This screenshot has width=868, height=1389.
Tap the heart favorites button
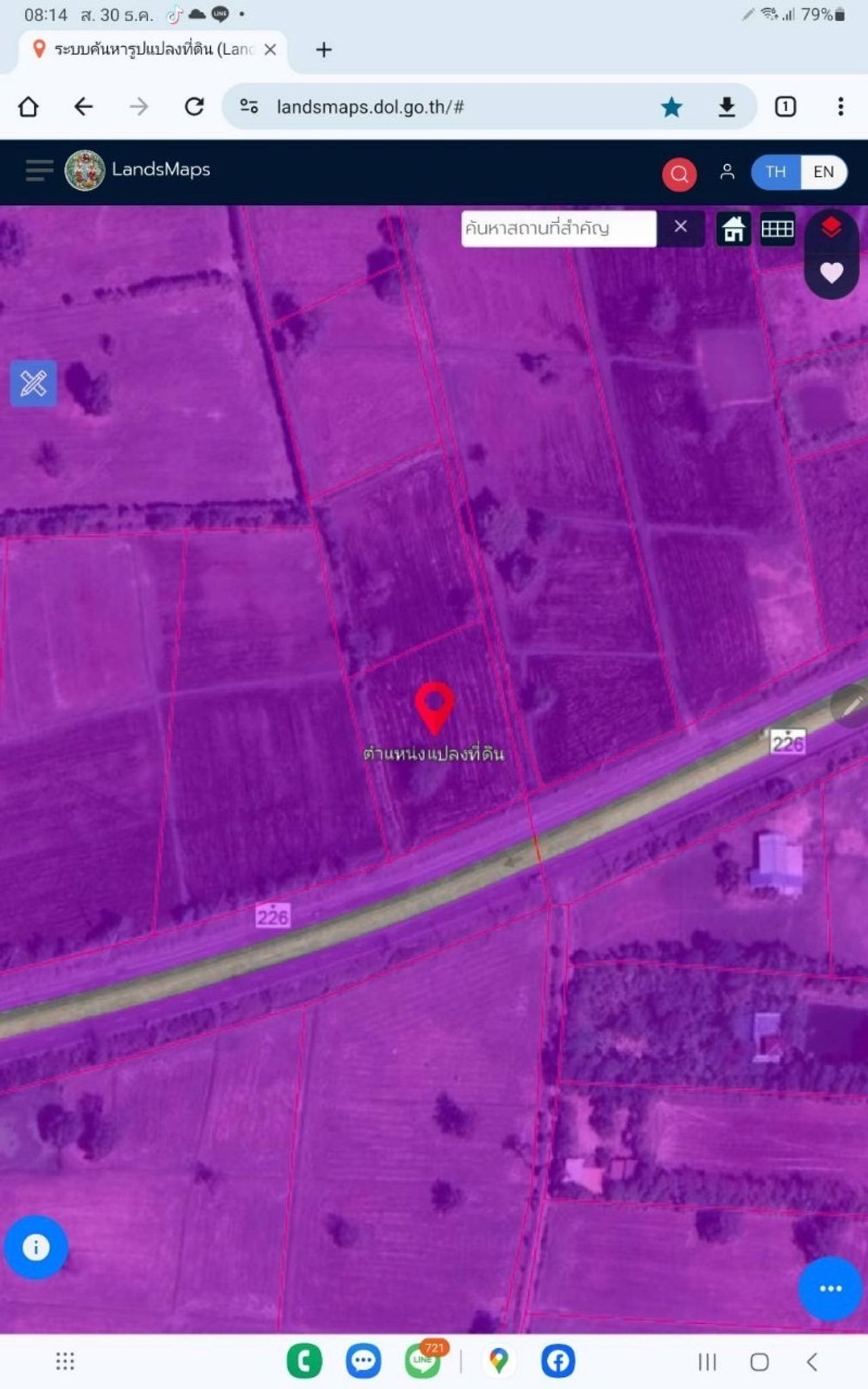[831, 273]
